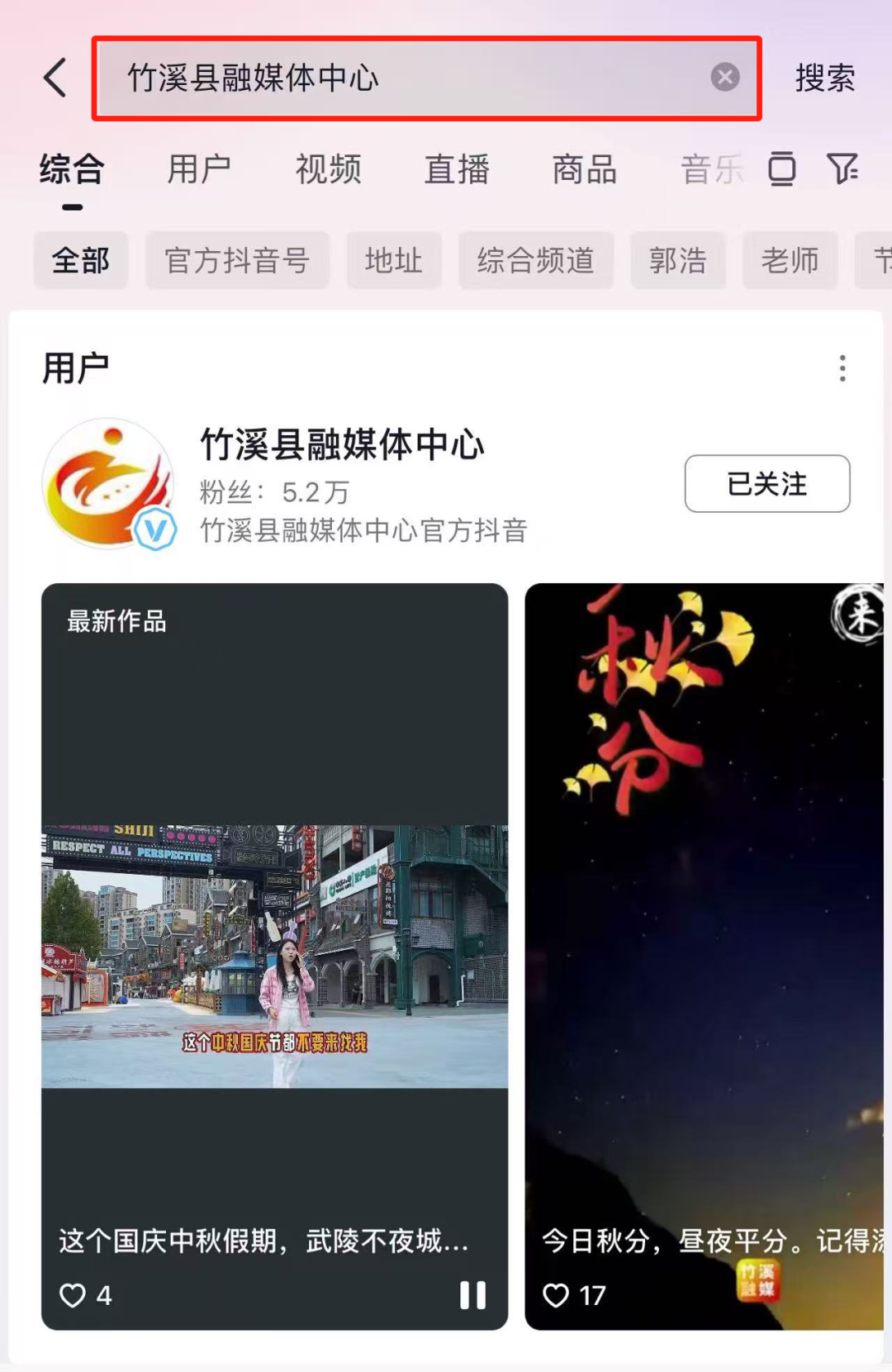Image resolution: width=892 pixels, height=1372 pixels.
Task: Switch to the 视频 tab
Action: pos(328,170)
